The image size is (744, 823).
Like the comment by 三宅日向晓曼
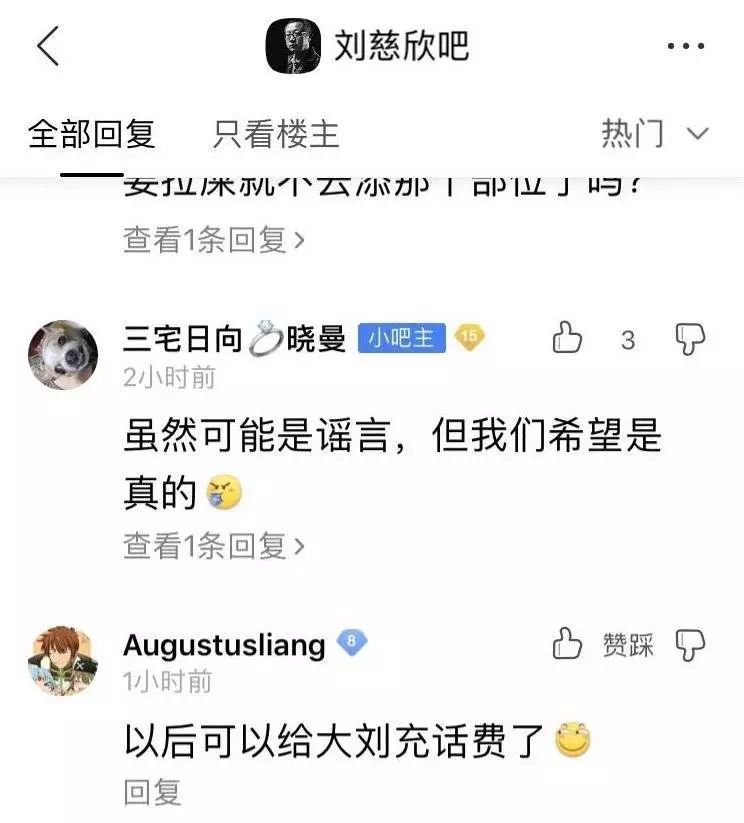pyautogui.click(x=567, y=339)
